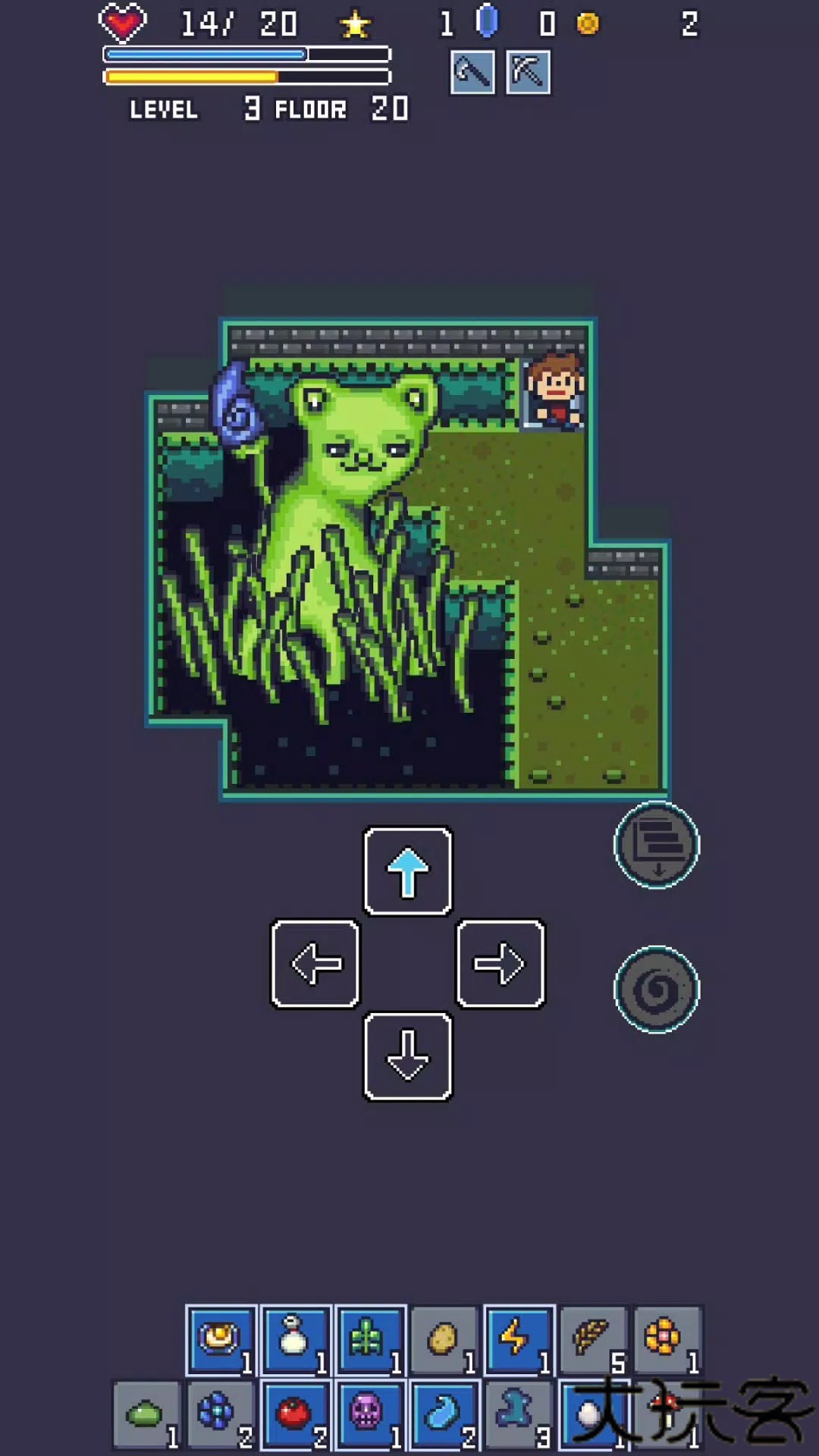Activate the spiral skill button
819x1456 pixels.
(656, 989)
